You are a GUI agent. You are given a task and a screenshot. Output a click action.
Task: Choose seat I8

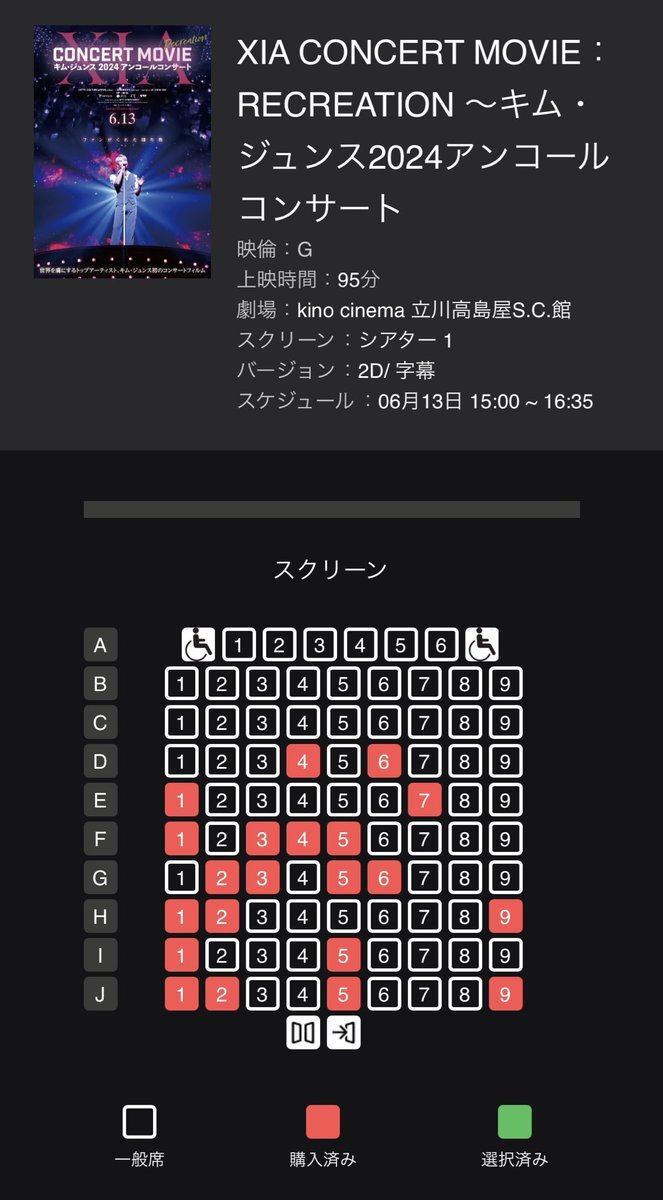[x=465, y=955]
